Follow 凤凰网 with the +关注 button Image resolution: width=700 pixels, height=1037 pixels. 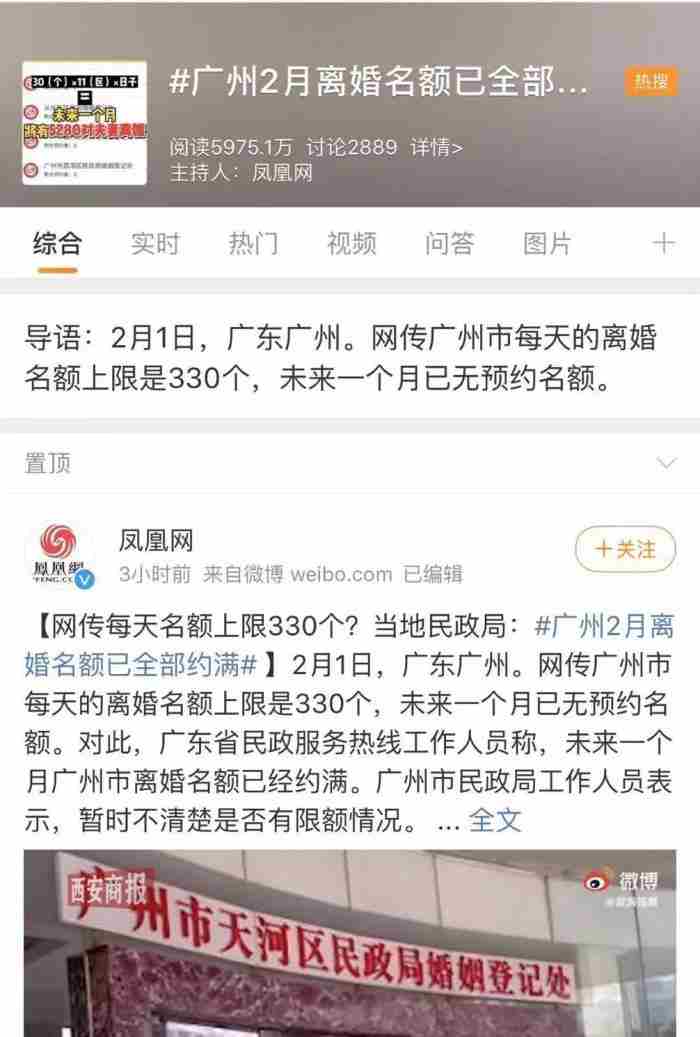pos(625,549)
